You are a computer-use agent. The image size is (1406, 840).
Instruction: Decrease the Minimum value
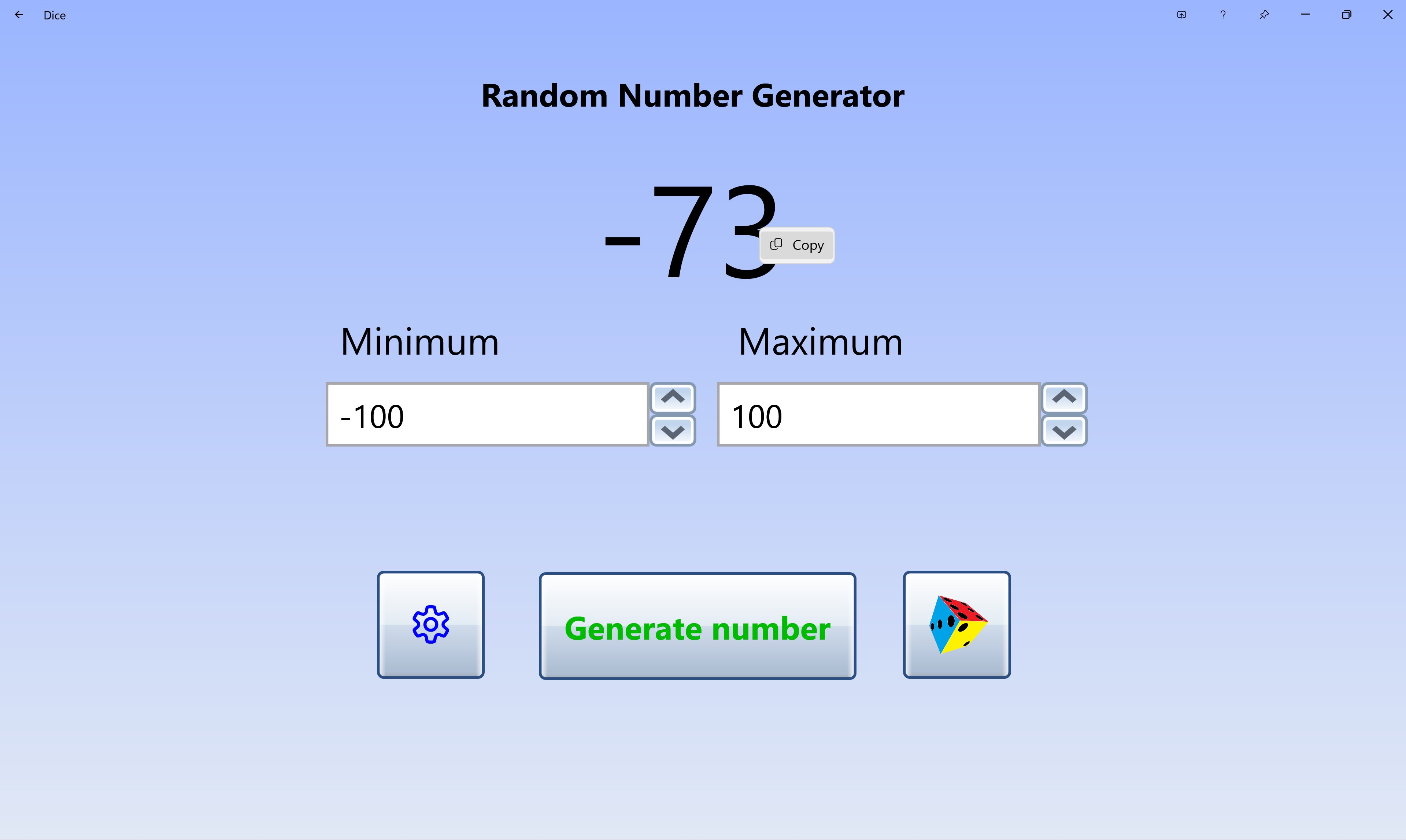pyautogui.click(x=673, y=432)
